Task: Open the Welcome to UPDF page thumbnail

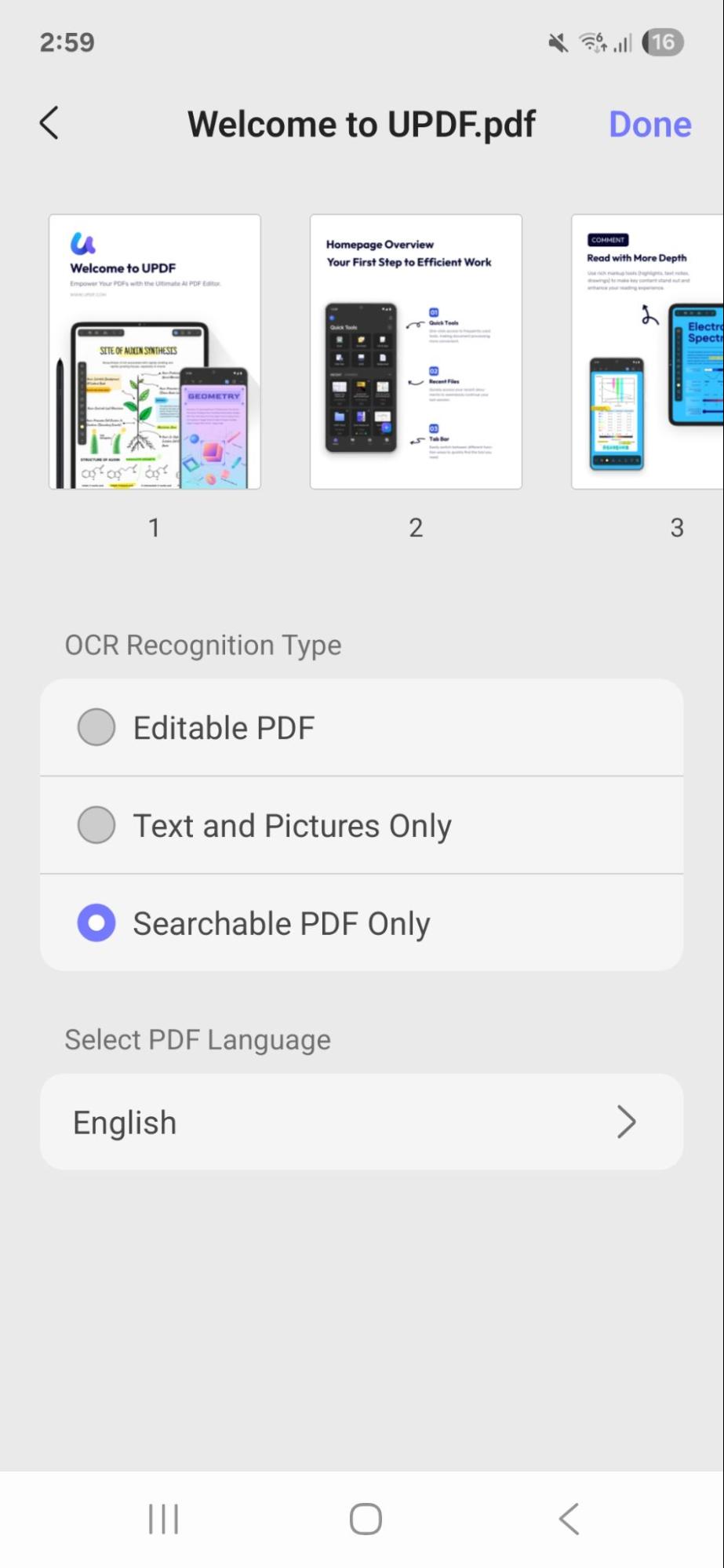Action: 154,351
